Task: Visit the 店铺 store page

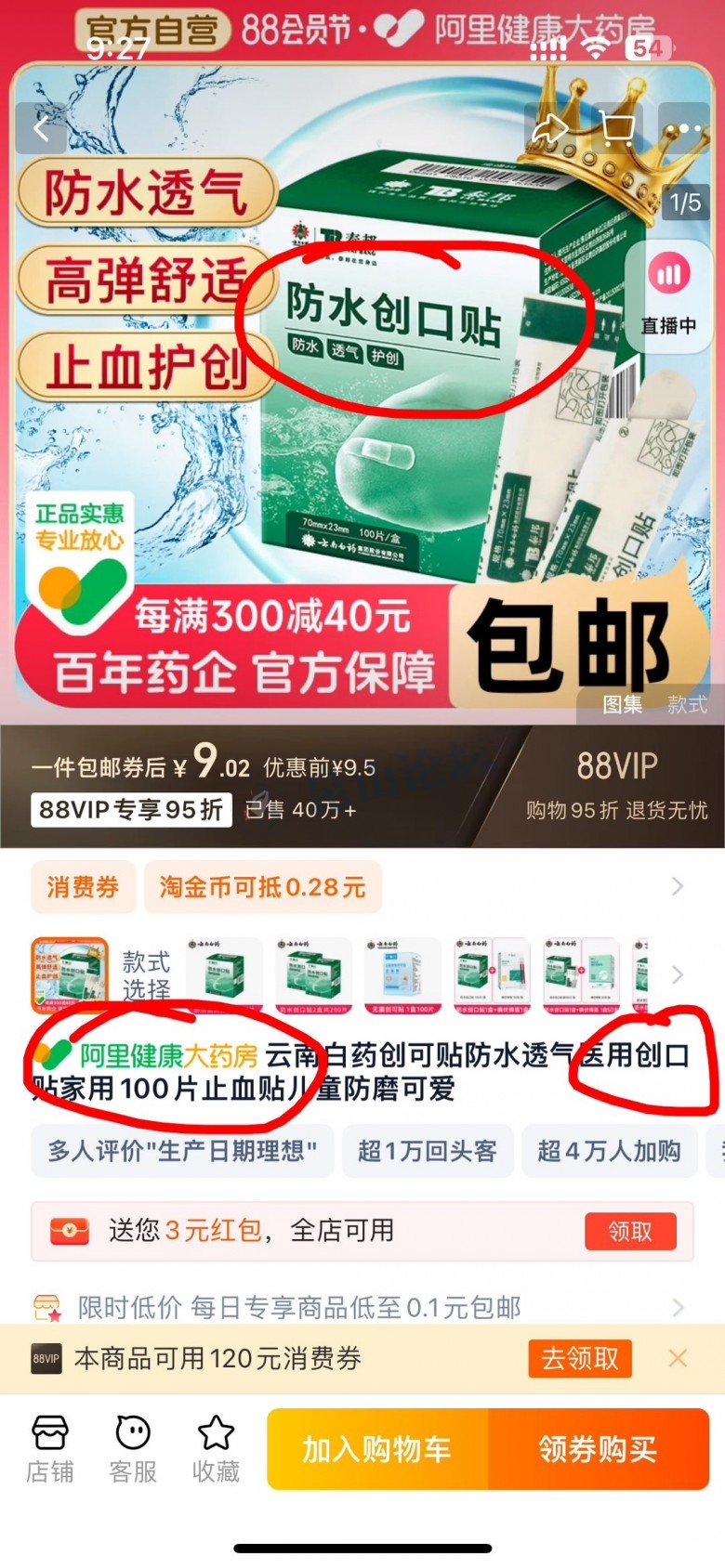Action: coord(50,1449)
